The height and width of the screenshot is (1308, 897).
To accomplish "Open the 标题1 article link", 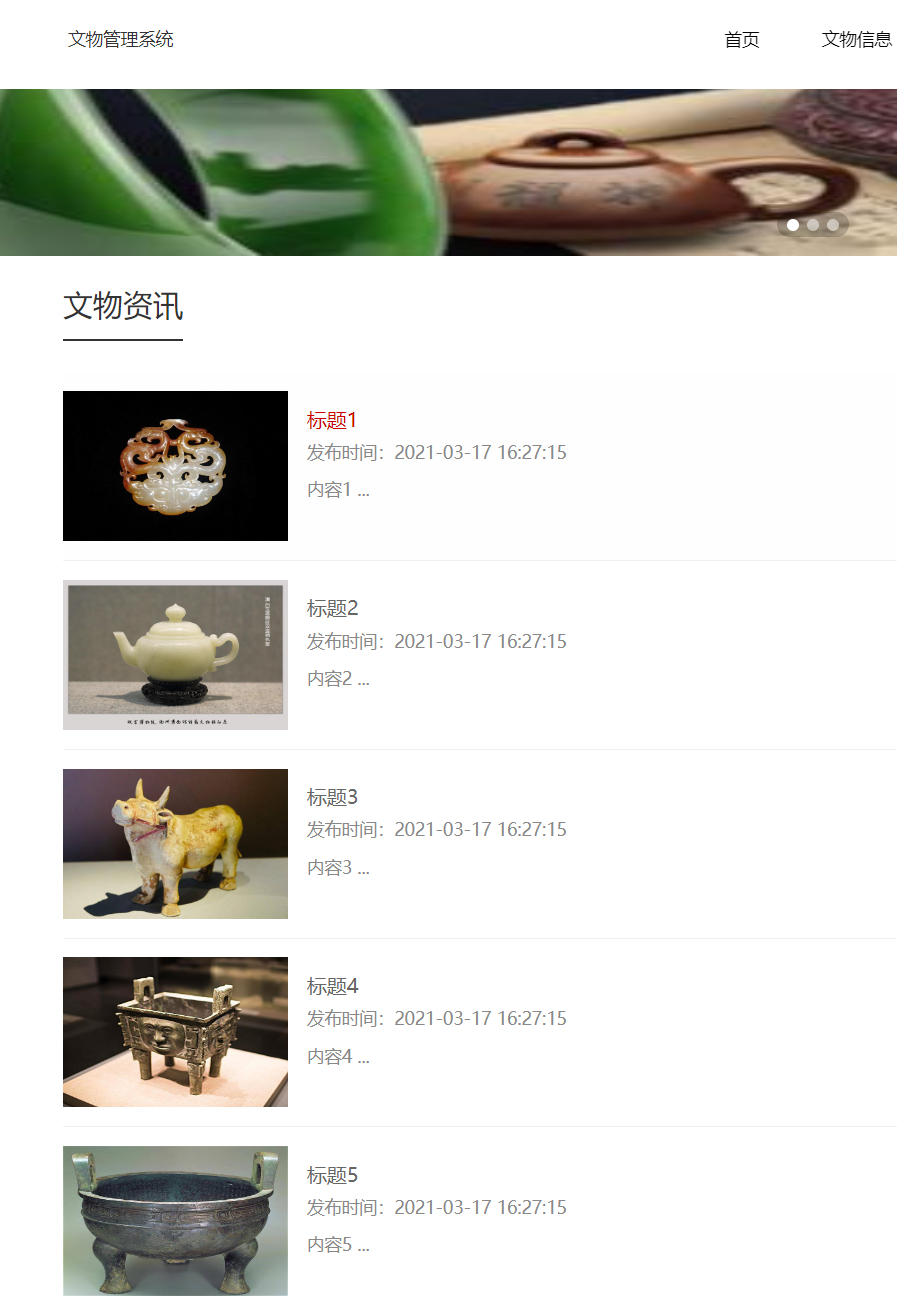I will point(331,420).
